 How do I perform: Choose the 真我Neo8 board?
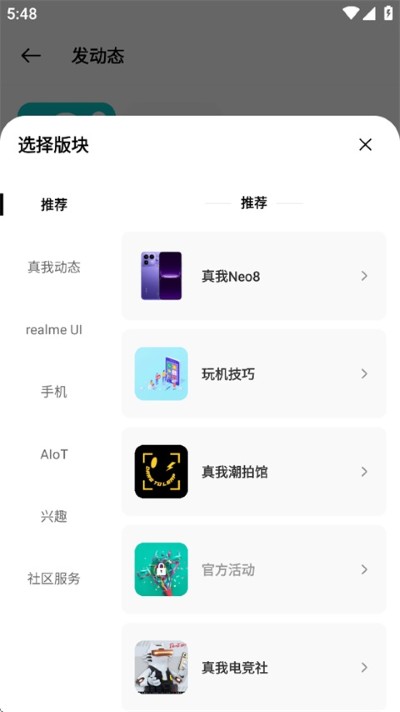254,276
